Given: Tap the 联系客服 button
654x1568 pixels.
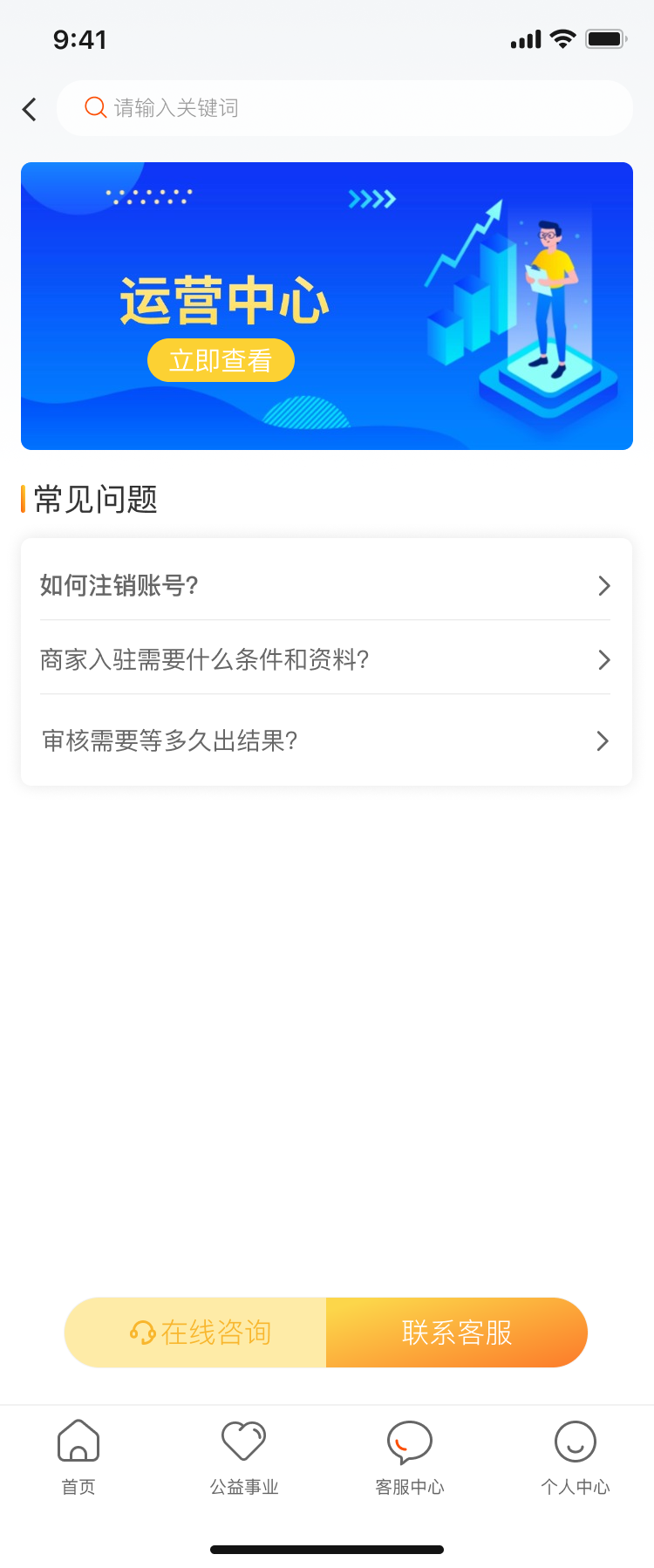Looking at the screenshot, I should tap(456, 1333).
